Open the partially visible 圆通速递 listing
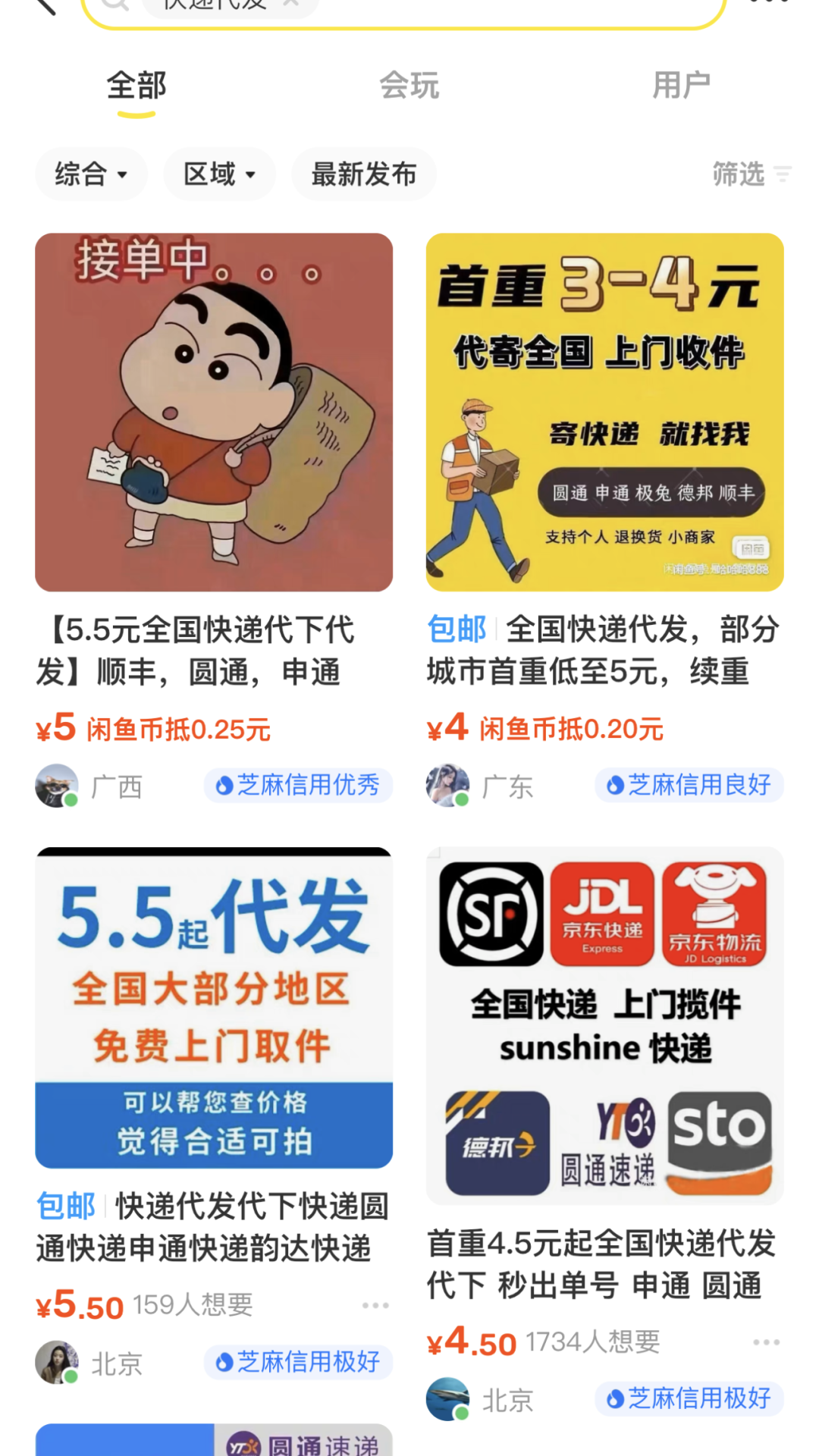The width and height of the screenshot is (819, 1456). pyautogui.click(x=214, y=1441)
